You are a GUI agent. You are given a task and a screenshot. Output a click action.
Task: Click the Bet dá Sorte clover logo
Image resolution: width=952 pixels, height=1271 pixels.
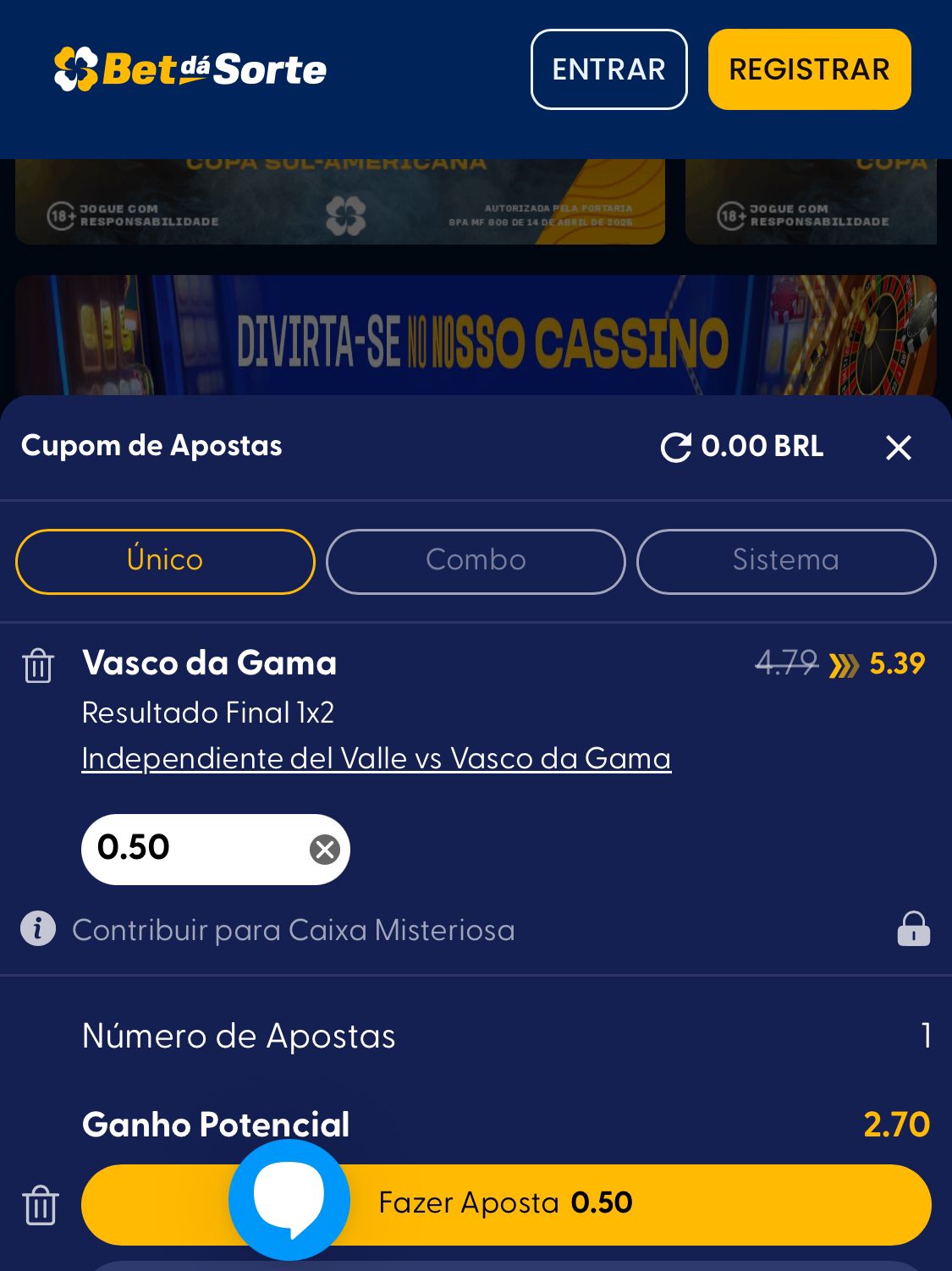75,67
